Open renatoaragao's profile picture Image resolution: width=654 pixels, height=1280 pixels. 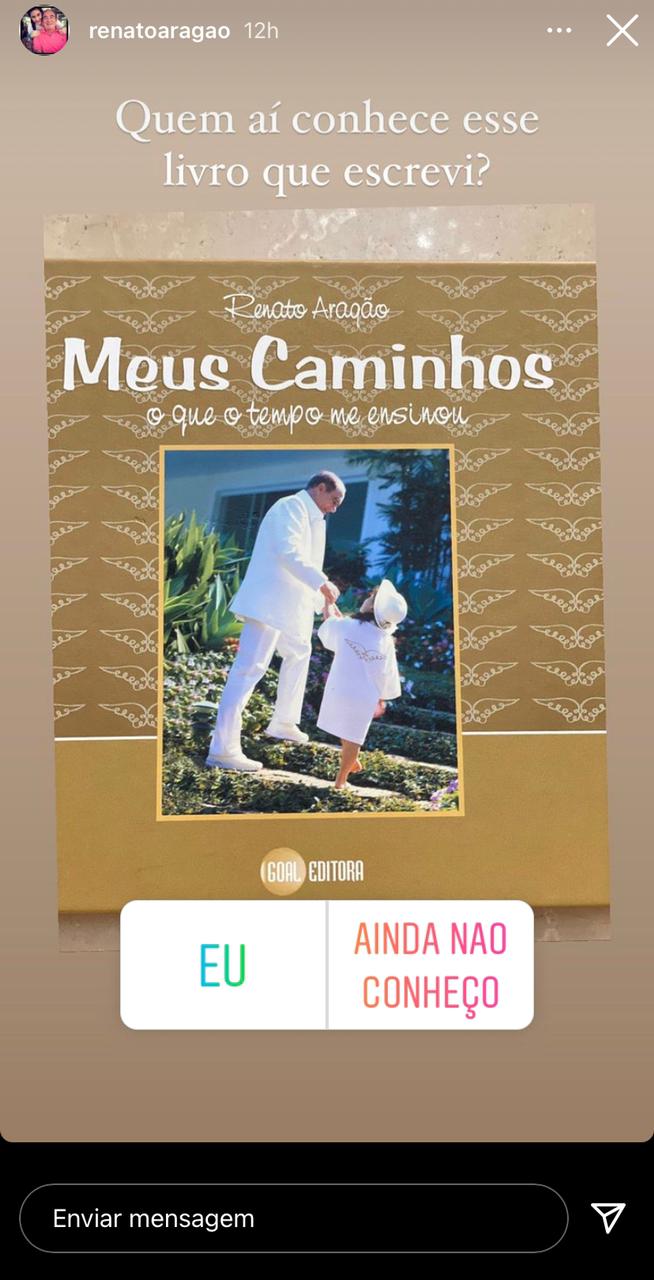[44, 31]
